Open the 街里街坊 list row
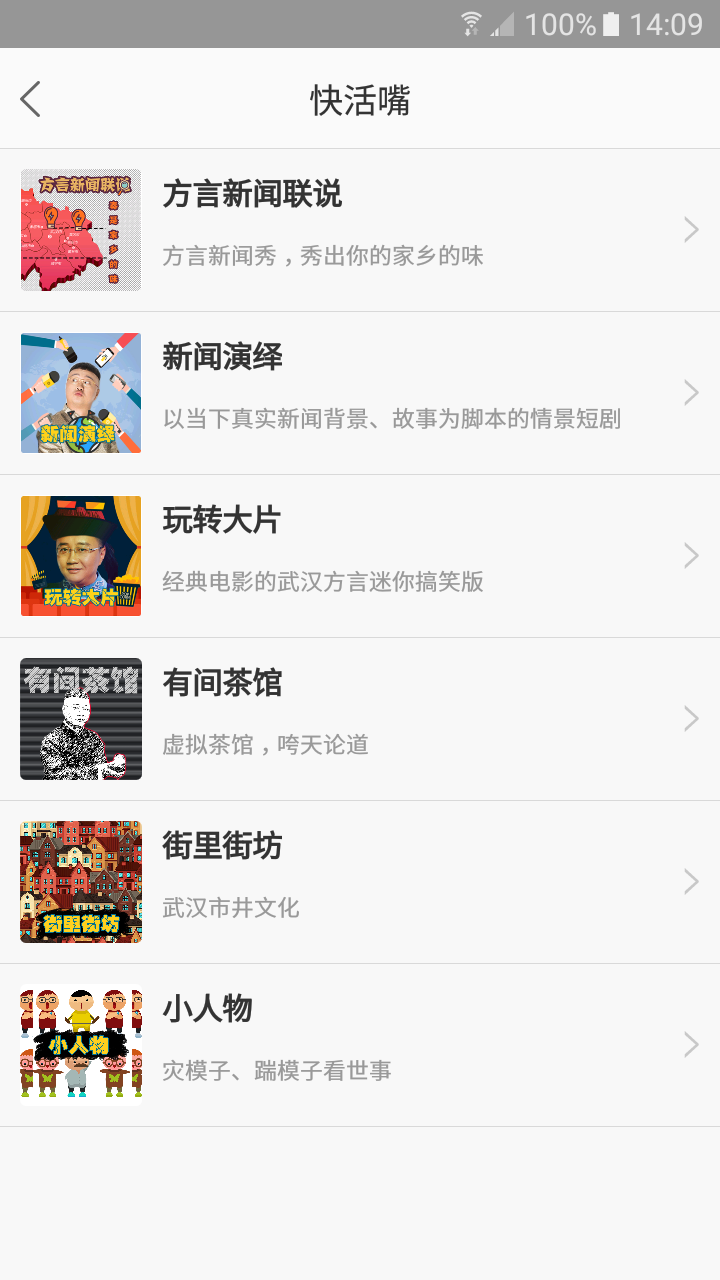The width and height of the screenshot is (720, 1280). (x=360, y=881)
